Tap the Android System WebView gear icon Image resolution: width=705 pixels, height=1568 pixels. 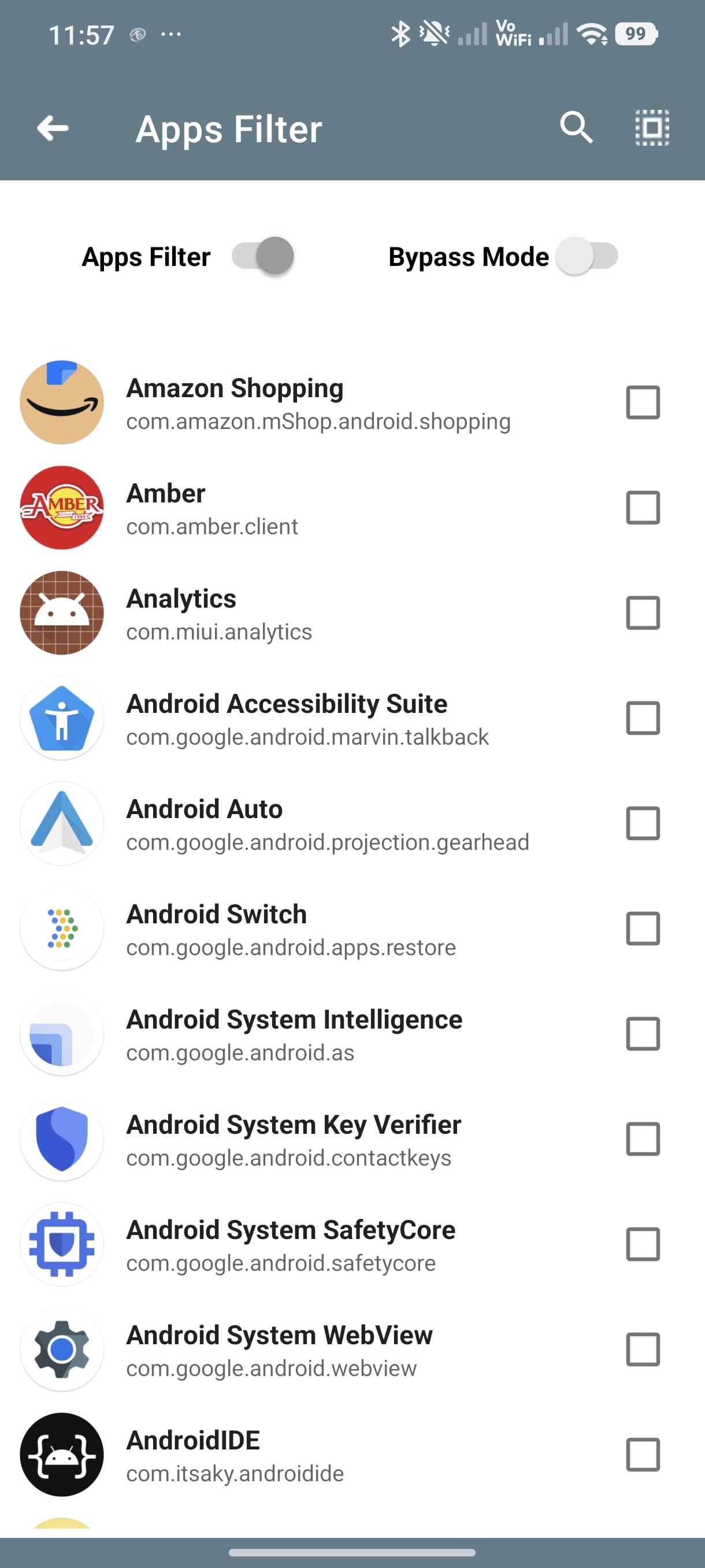pyautogui.click(x=61, y=1350)
